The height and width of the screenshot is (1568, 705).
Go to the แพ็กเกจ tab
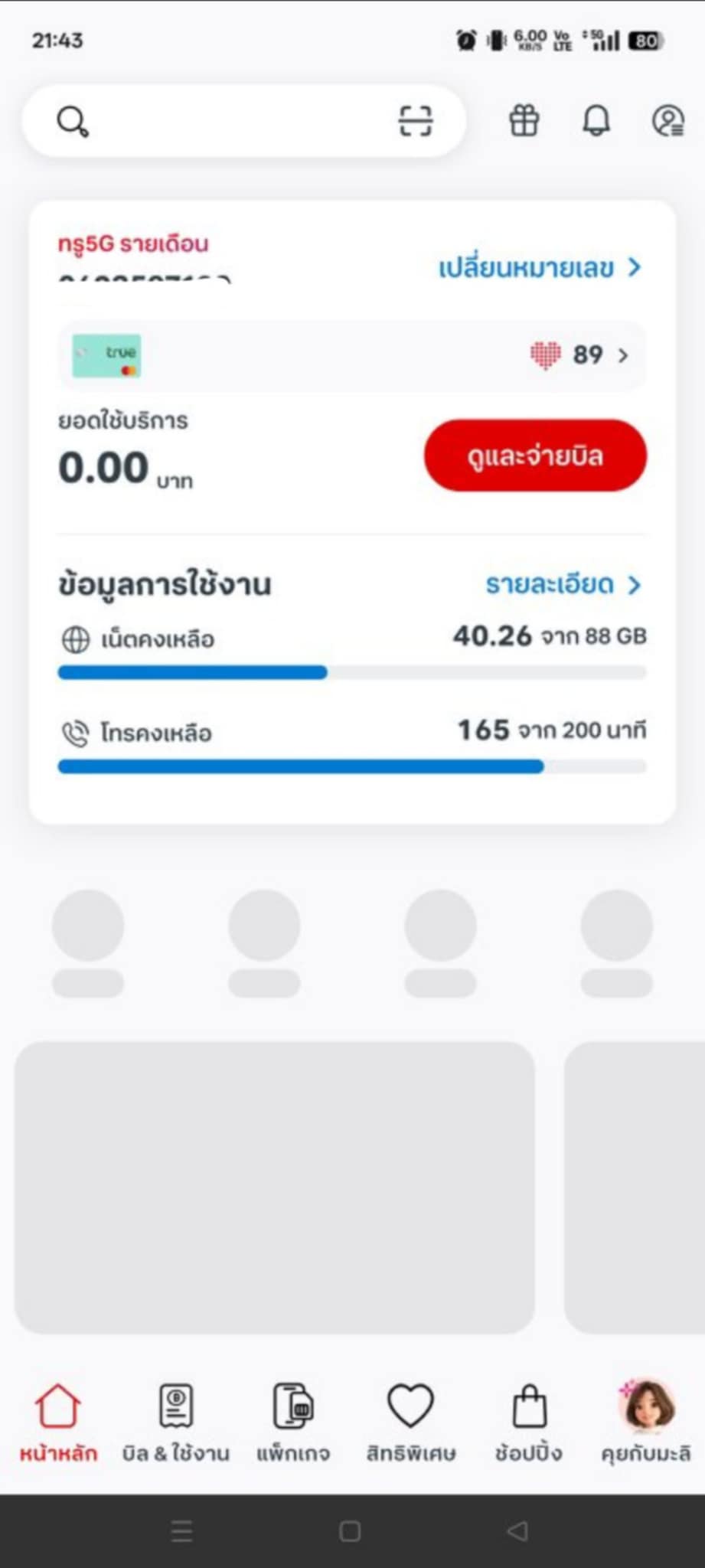click(293, 1423)
